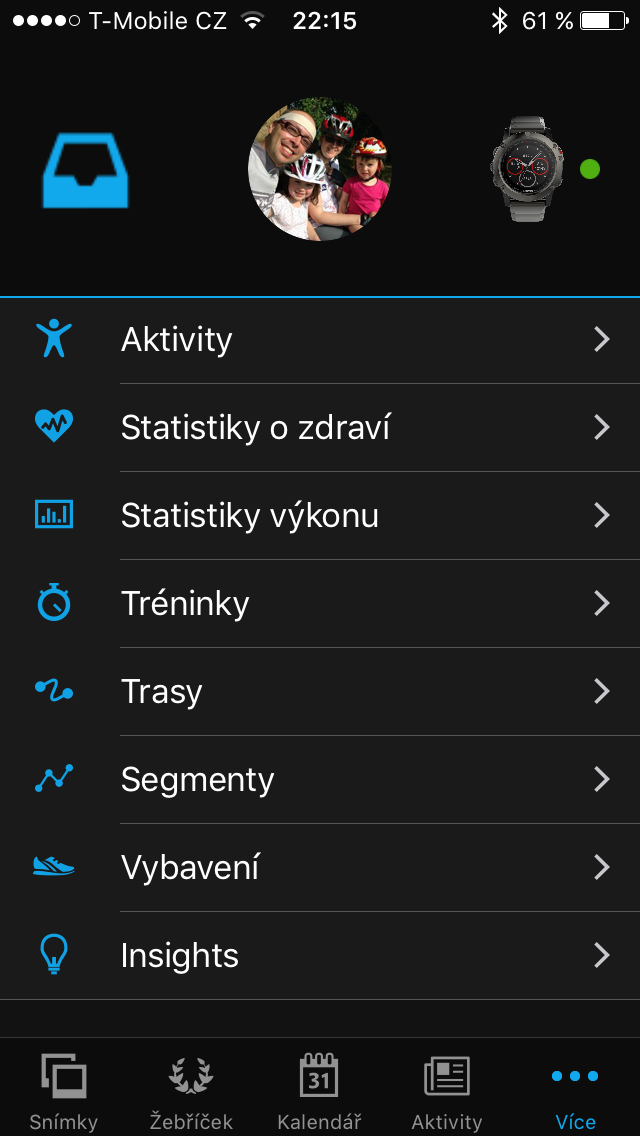Open Tréninky
The image size is (640, 1136).
click(320, 604)
